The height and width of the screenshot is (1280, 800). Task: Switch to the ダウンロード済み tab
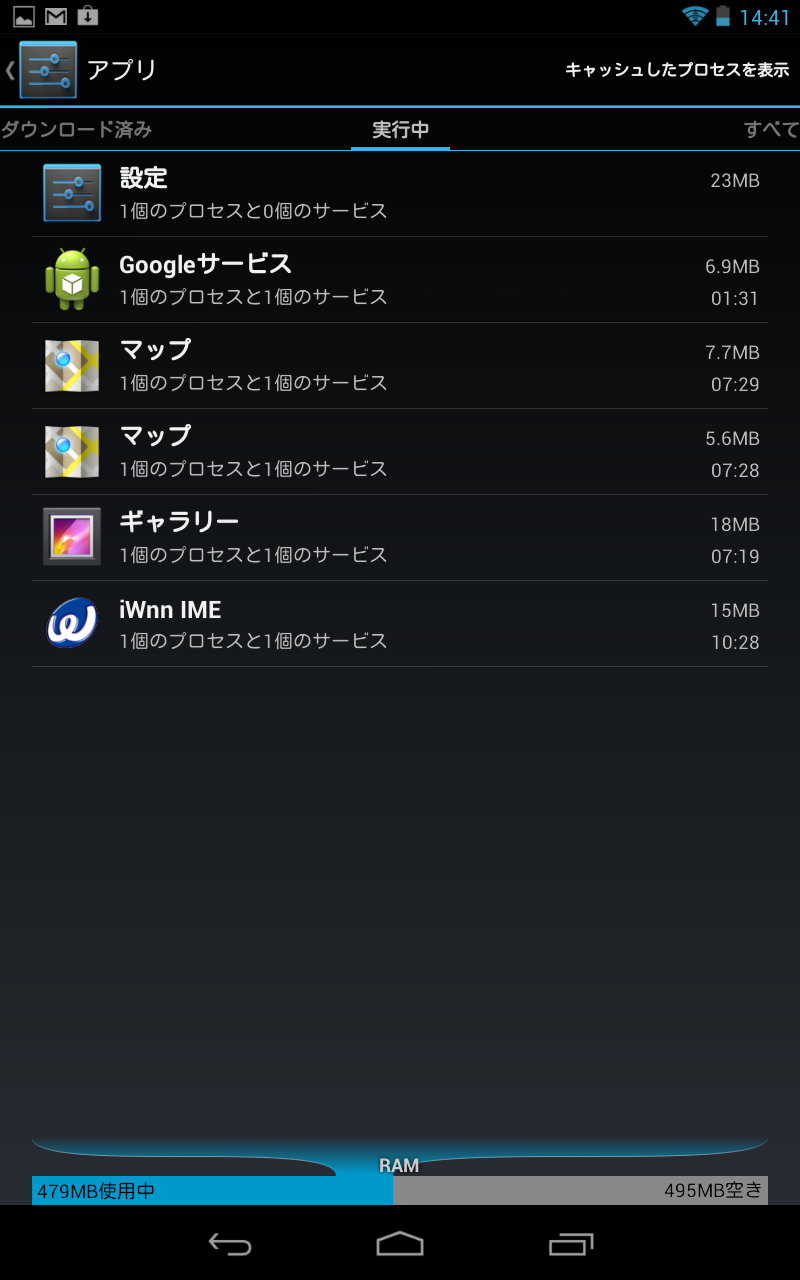[x=77, y=129]
